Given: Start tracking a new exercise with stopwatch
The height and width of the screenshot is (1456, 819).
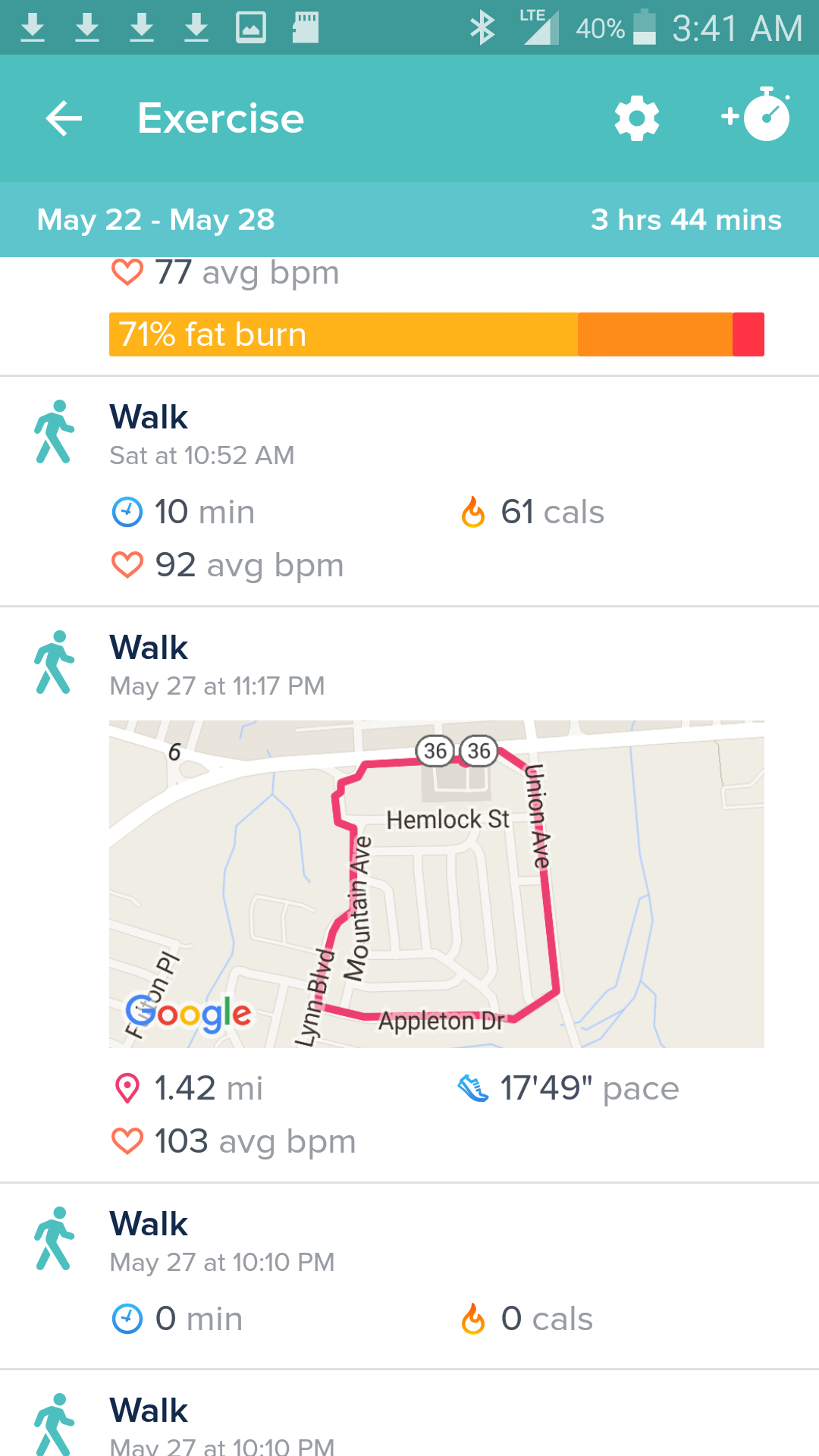Looking at the screenshot, I should coord(757,116).
